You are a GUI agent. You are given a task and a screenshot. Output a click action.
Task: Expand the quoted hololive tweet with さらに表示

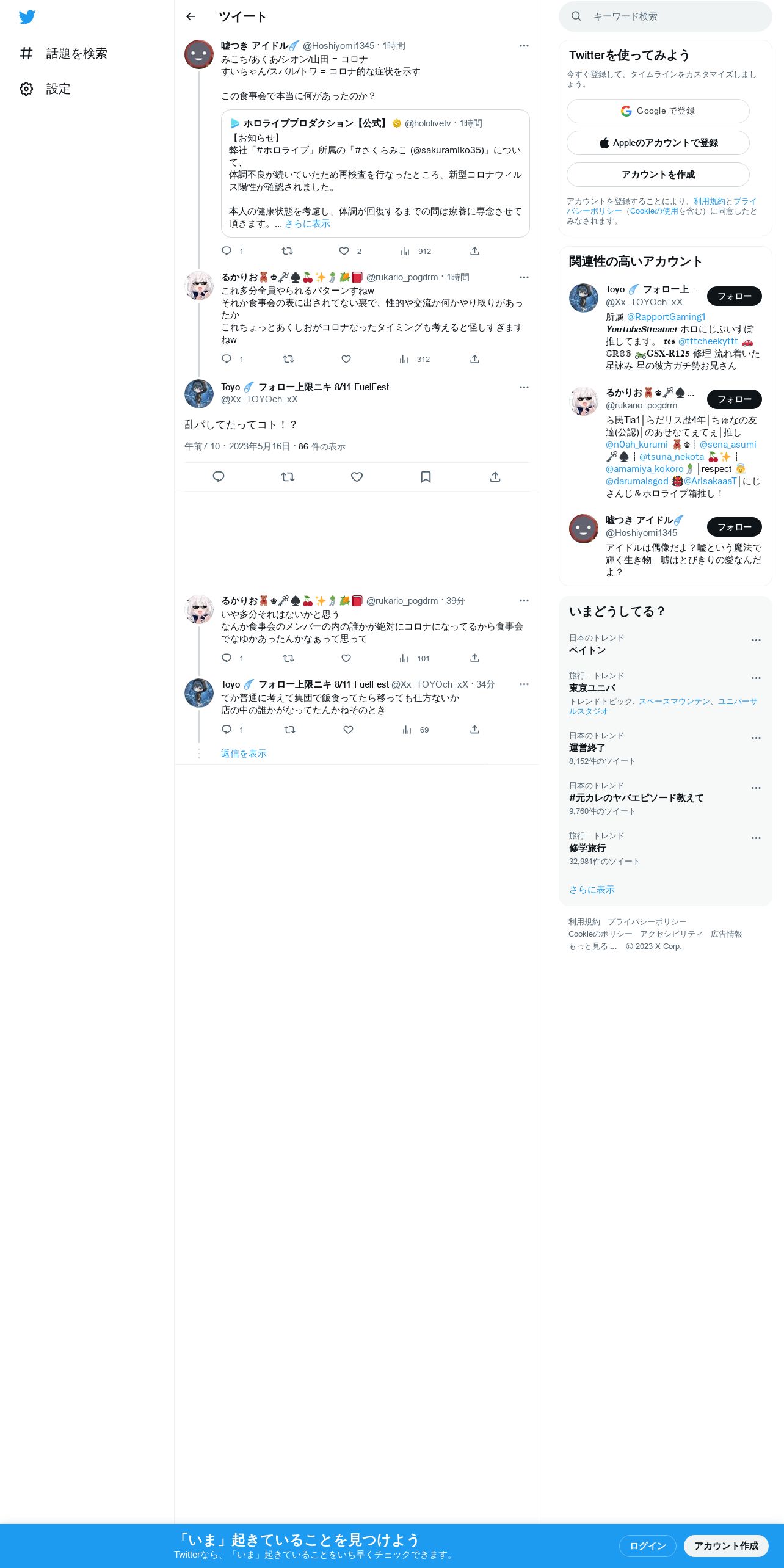point(307,223)
